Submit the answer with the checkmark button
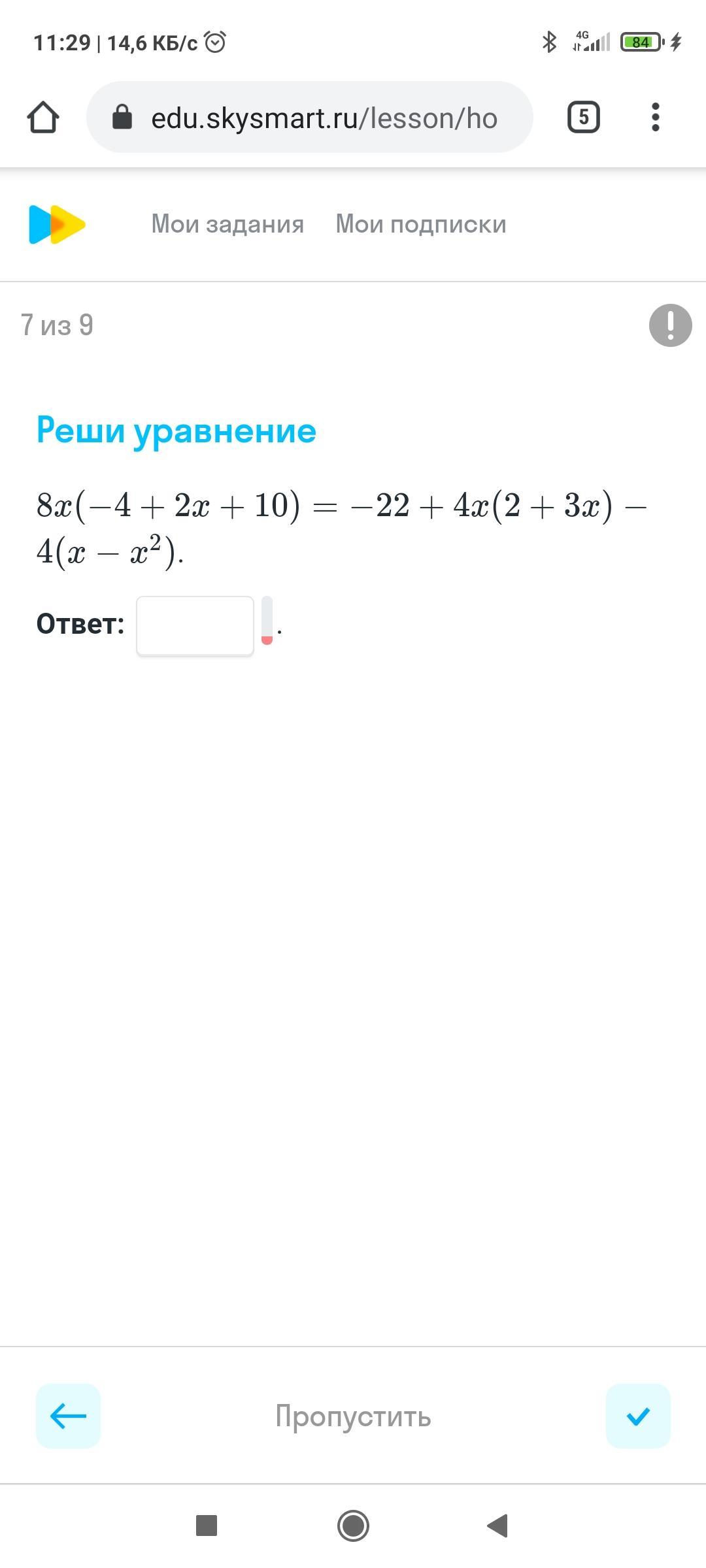Screen dimensions: 706x1568 click(638, 1416)
